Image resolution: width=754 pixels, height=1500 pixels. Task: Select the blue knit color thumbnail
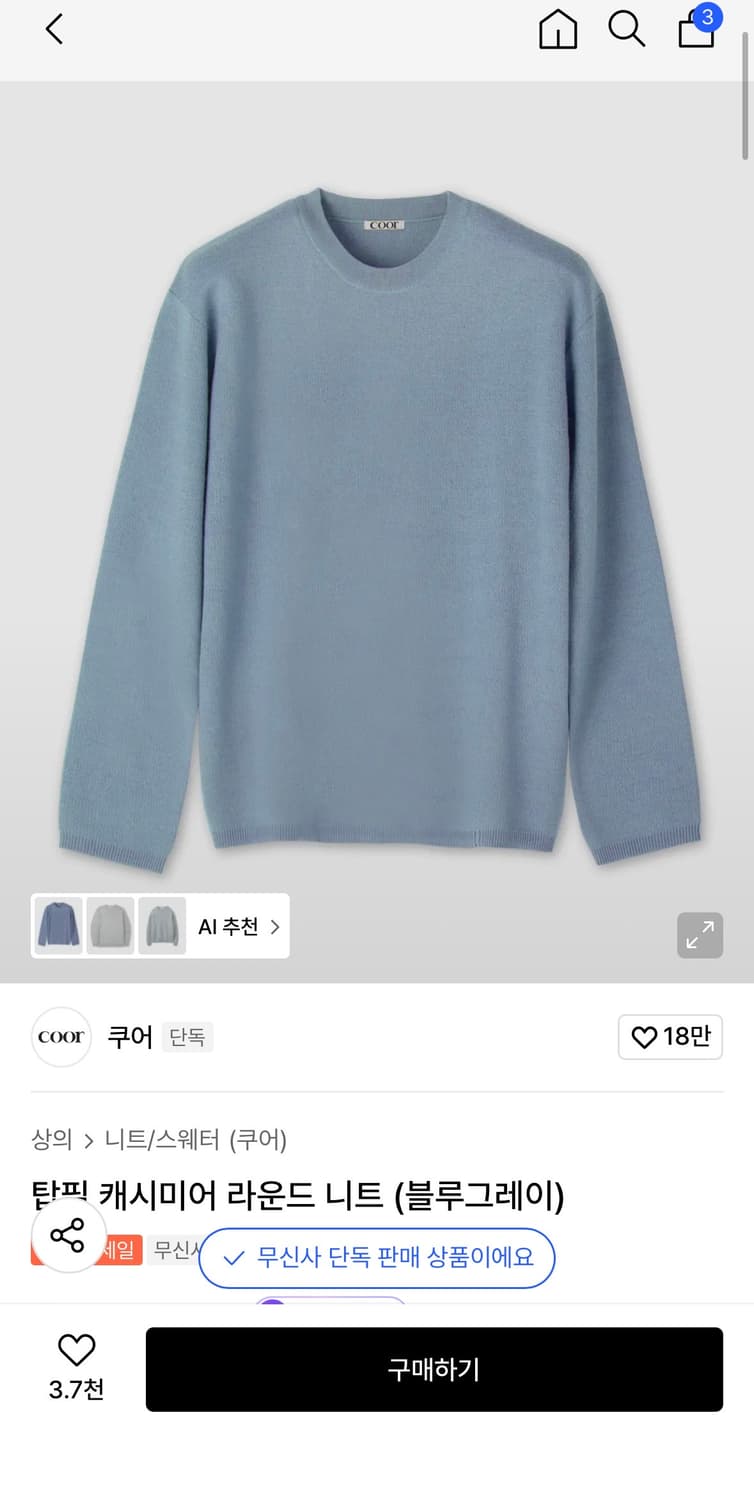tap(58, 926)
